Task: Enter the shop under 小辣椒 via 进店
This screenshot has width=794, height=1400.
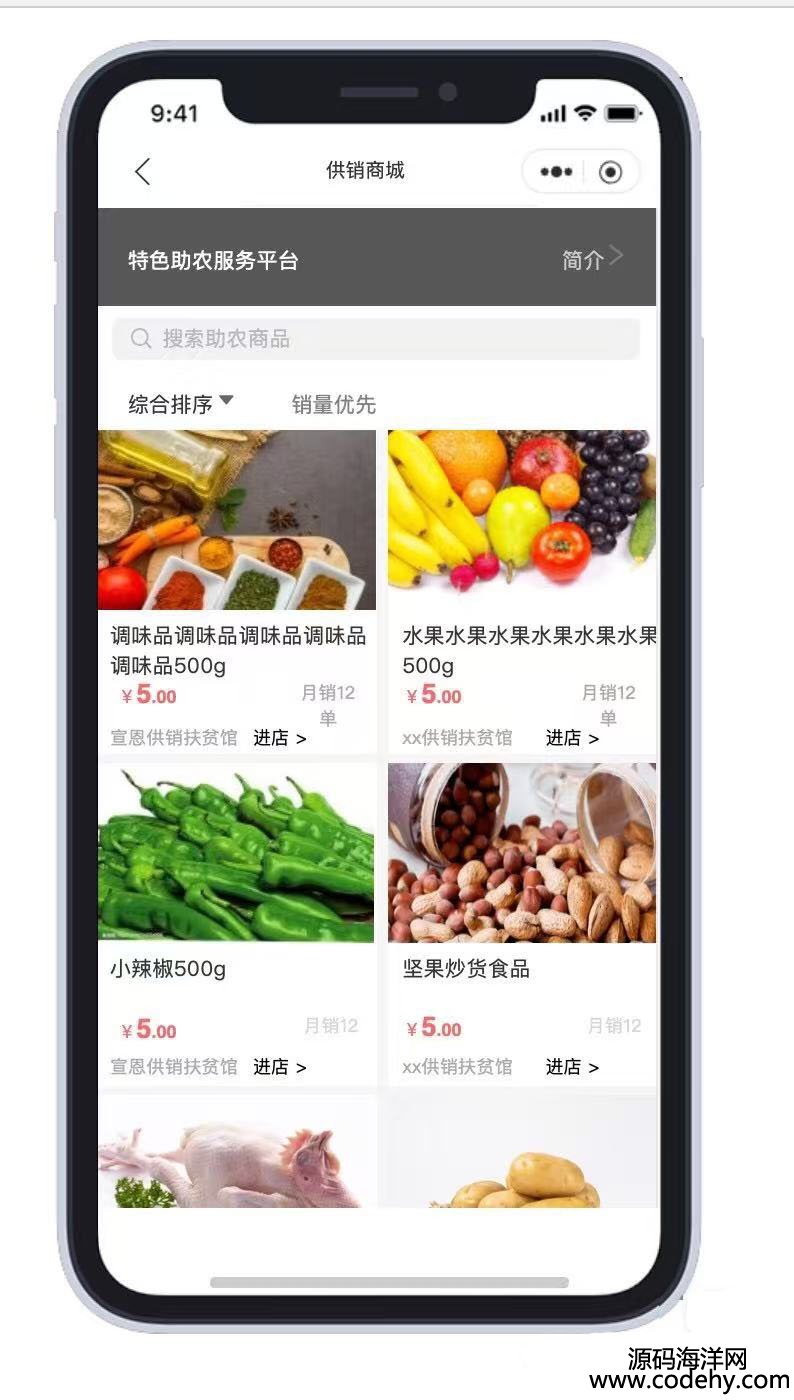Action: tap(279, 1067)
